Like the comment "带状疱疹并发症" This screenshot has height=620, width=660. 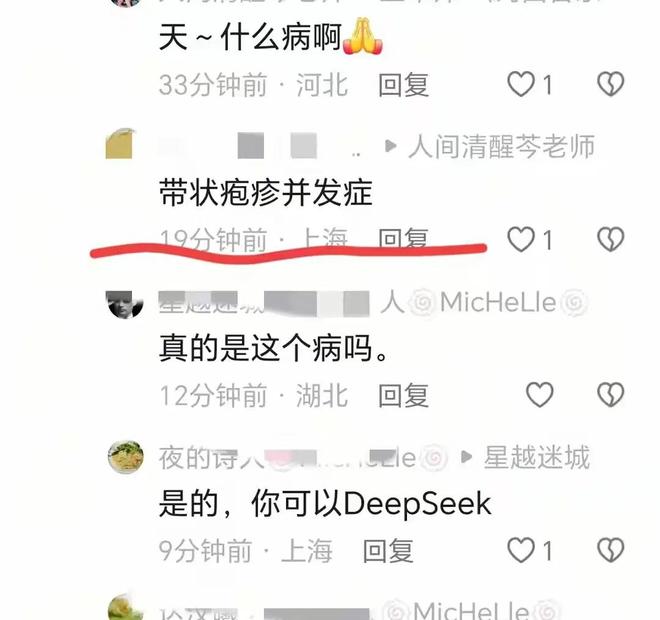521,239
